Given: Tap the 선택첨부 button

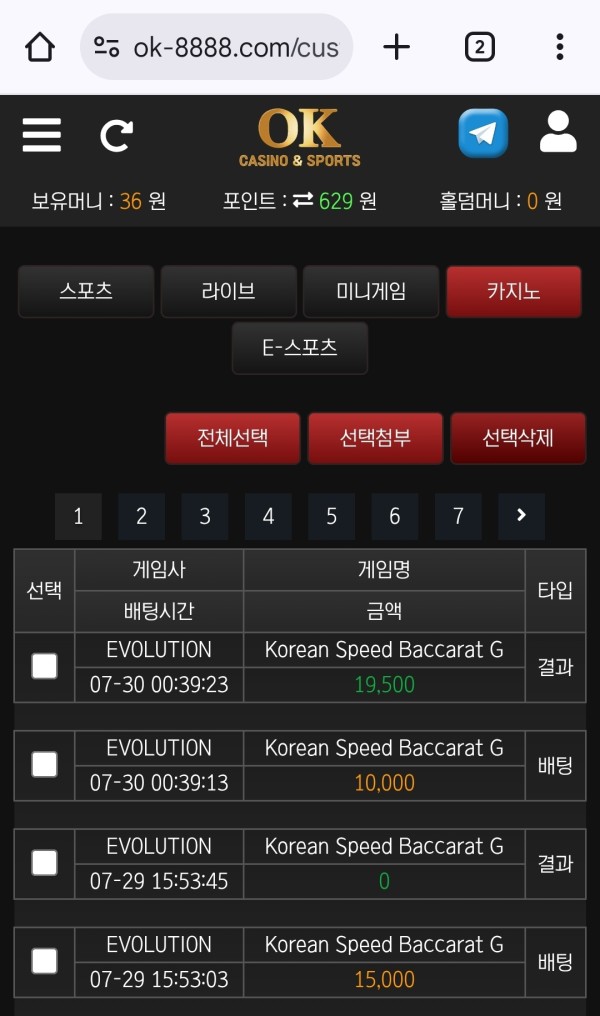Looking at the screenshot, I should [x=375, y=438].
